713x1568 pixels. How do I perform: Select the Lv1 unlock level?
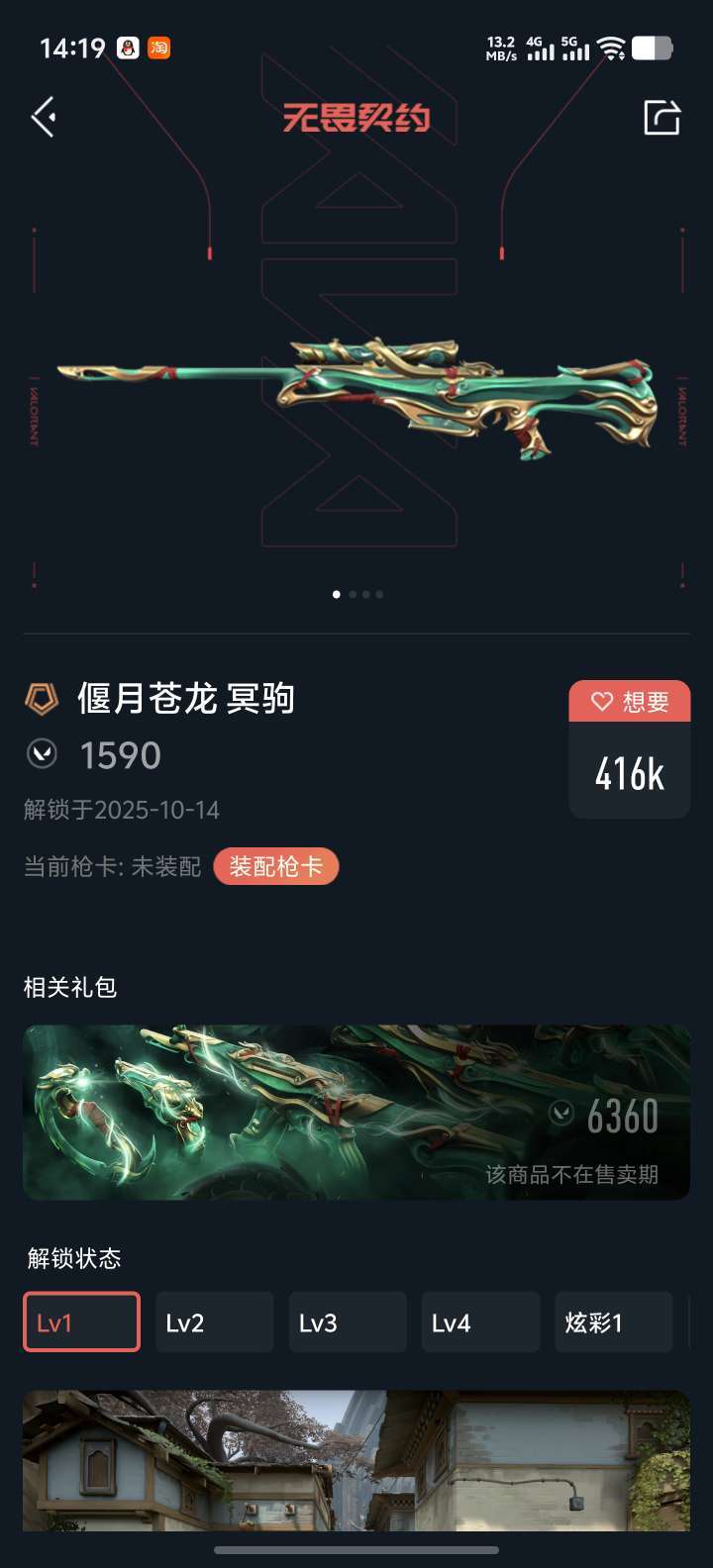[x=81, y=1323]
